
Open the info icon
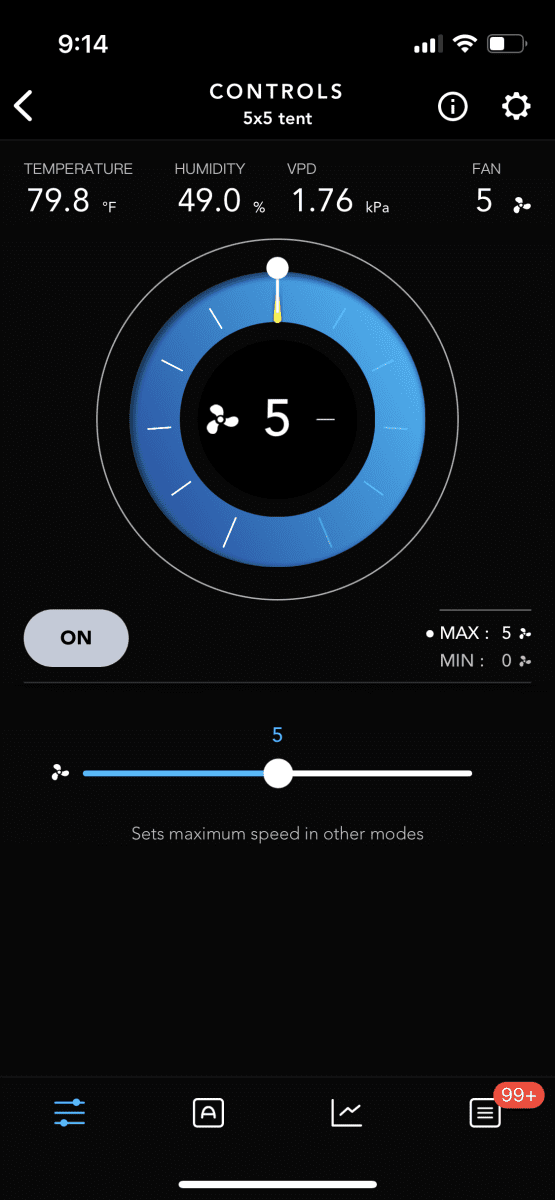coord(453,106)
